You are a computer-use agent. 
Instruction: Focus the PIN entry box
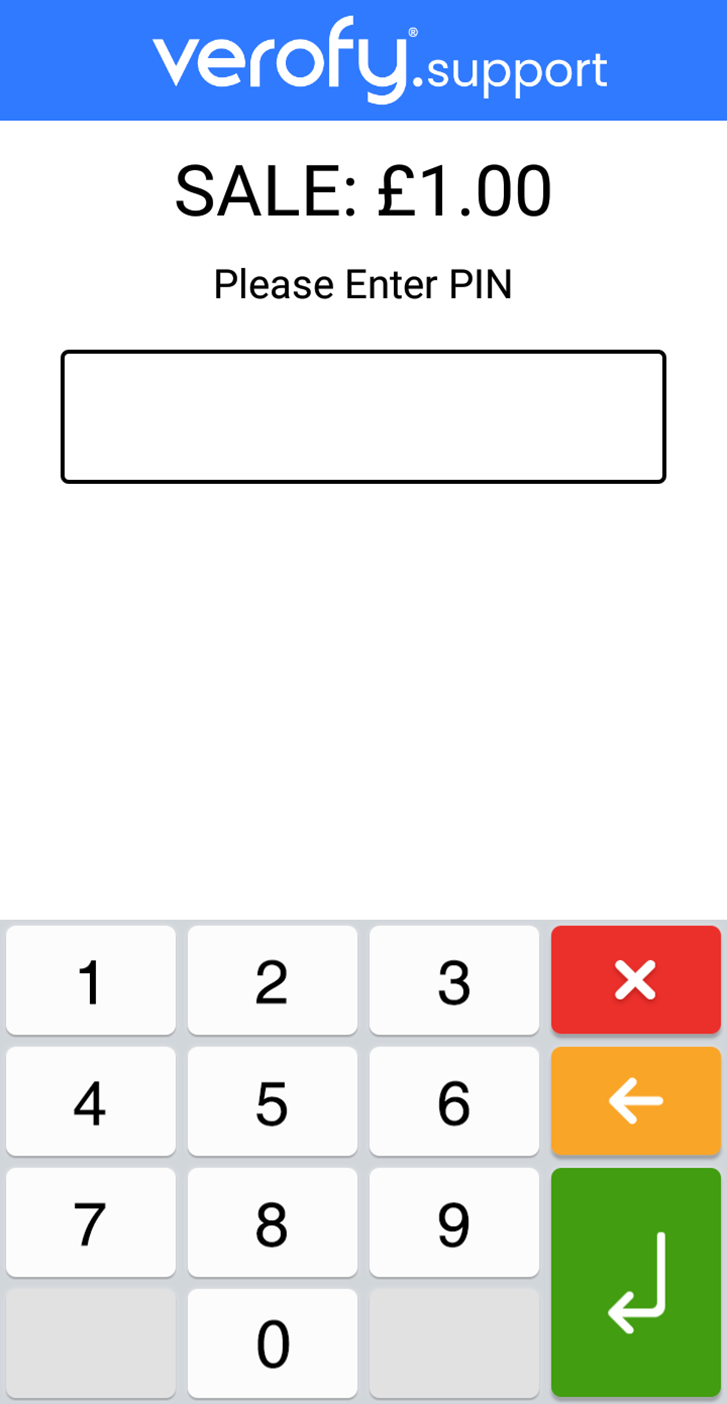tap(363, 417)
